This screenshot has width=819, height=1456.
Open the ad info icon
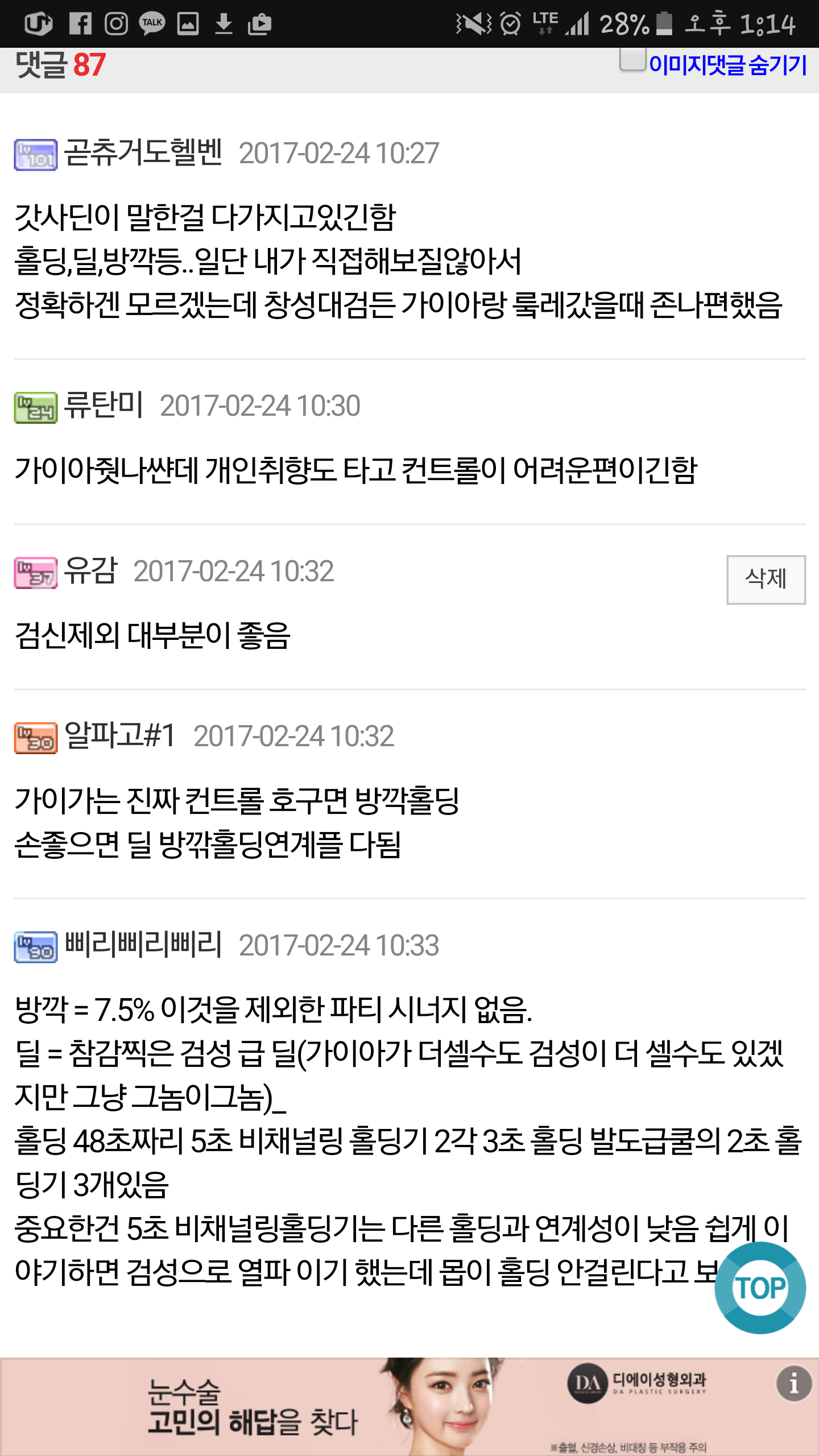click(x=793, y=1383)
